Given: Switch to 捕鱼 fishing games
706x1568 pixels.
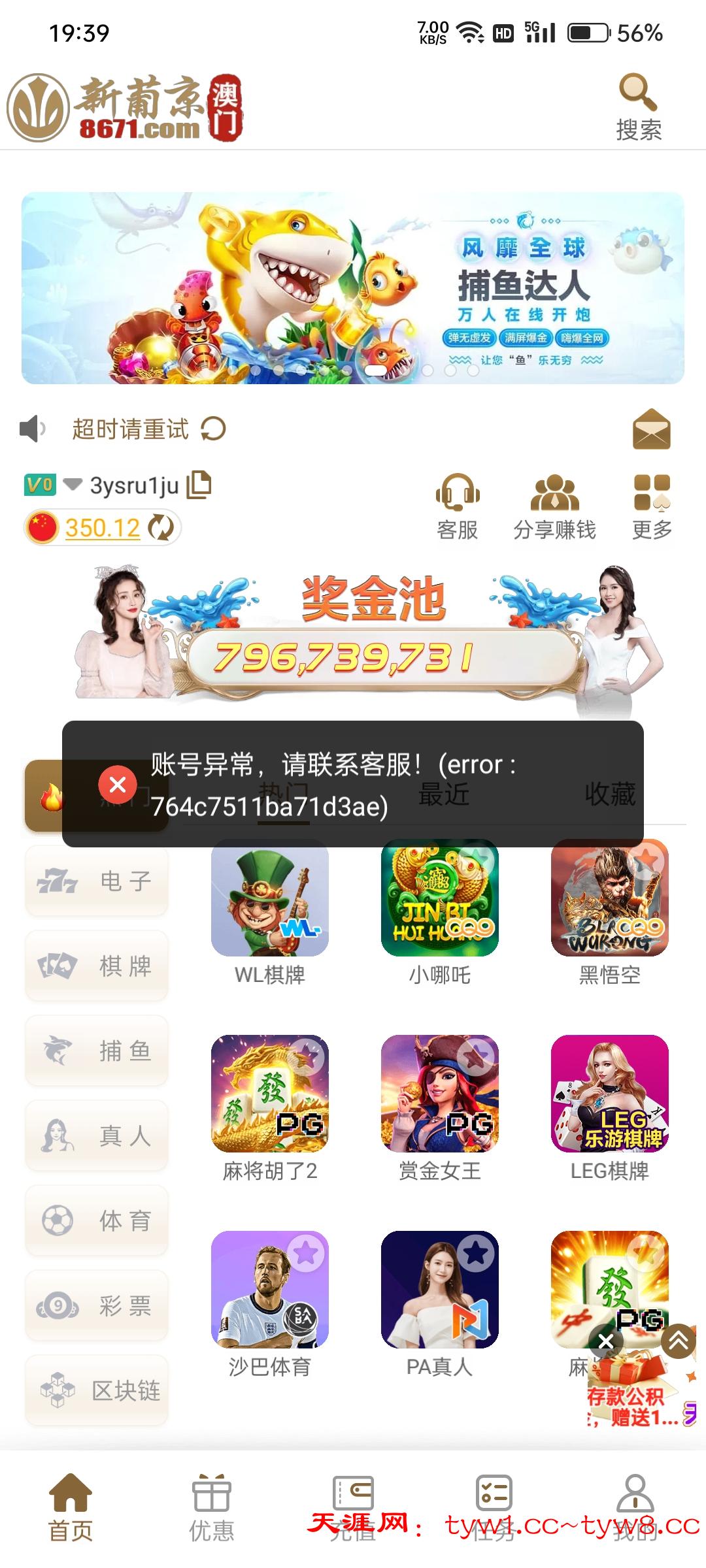Looking at the screenshot, I should tap(97, 1051).
